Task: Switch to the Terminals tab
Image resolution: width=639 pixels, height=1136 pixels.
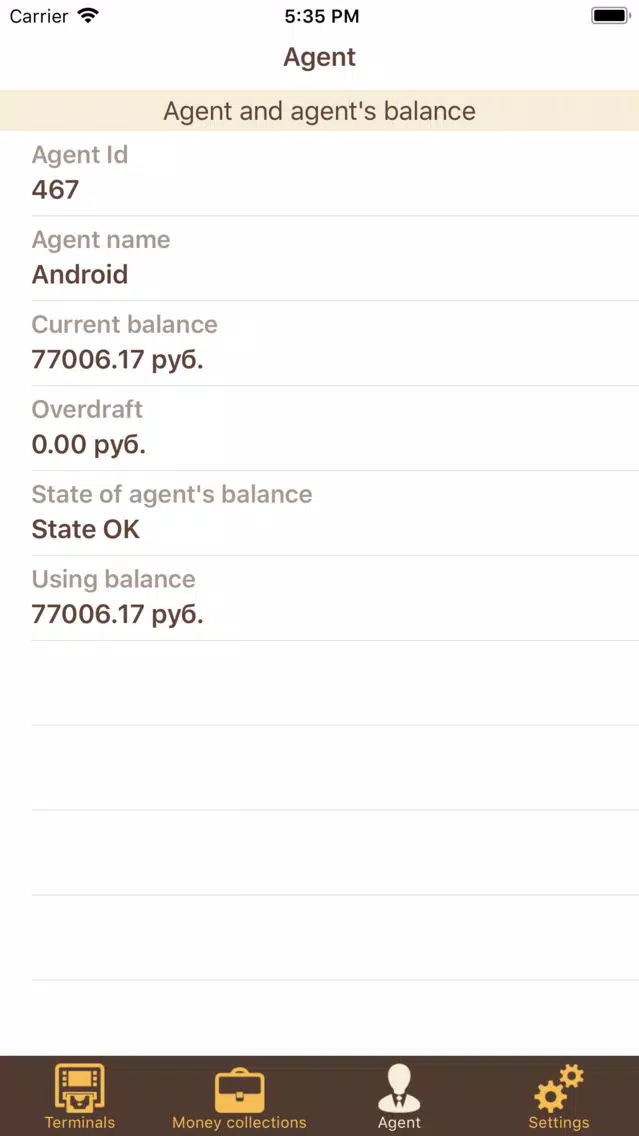Action: [x=80, y=1096]
